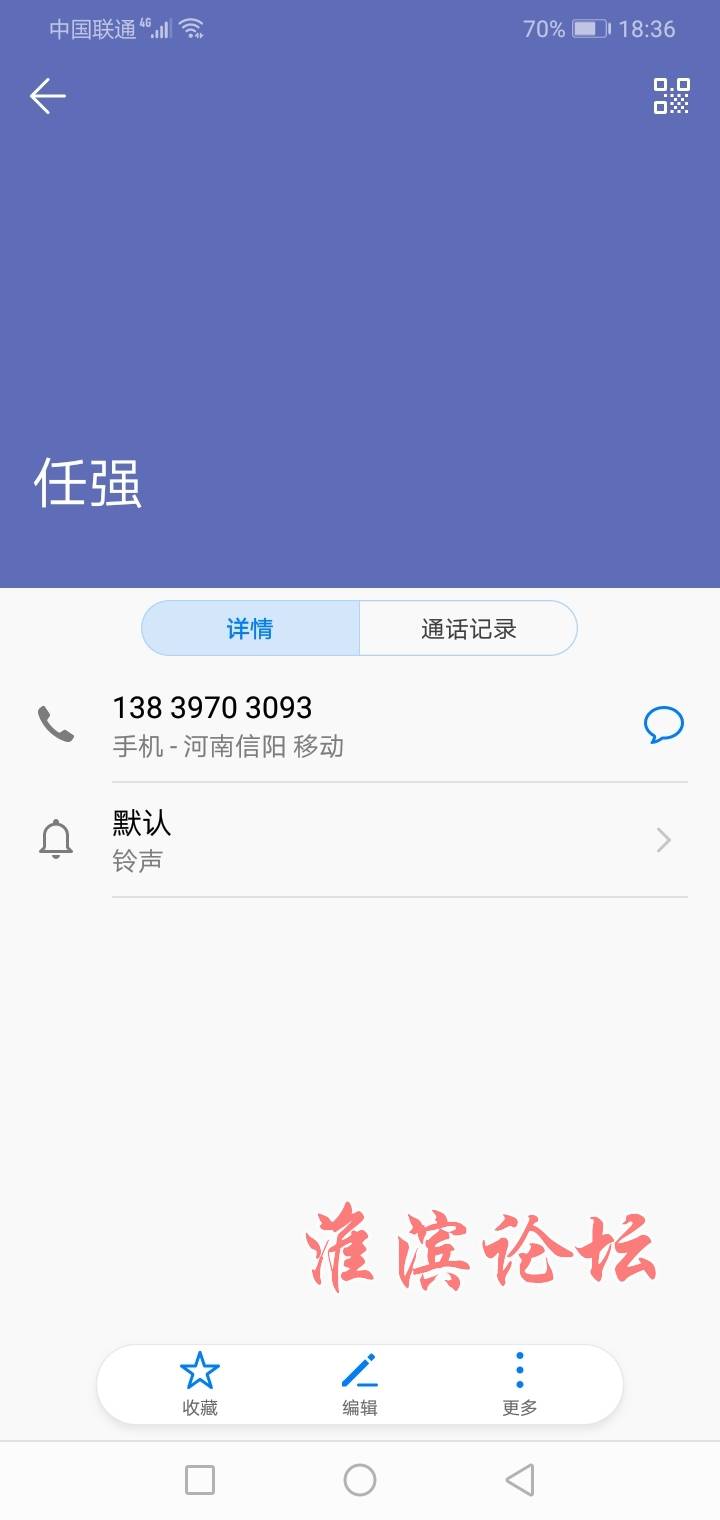The height and width of the screenshot is (1520, 720).
Task: Open the contact's QR code icon
Action: [x=672, y=96]
